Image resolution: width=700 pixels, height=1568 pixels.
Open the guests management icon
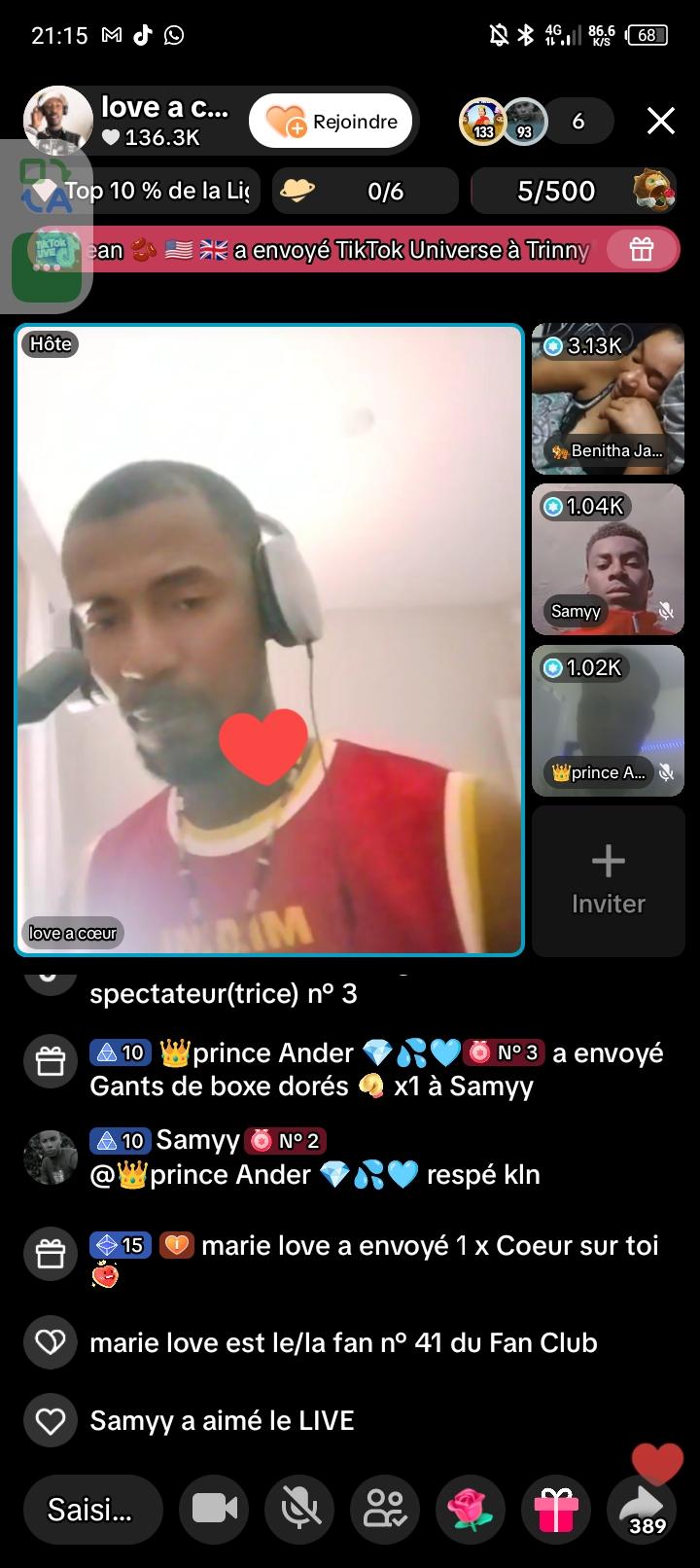(x=386, y=1509)
